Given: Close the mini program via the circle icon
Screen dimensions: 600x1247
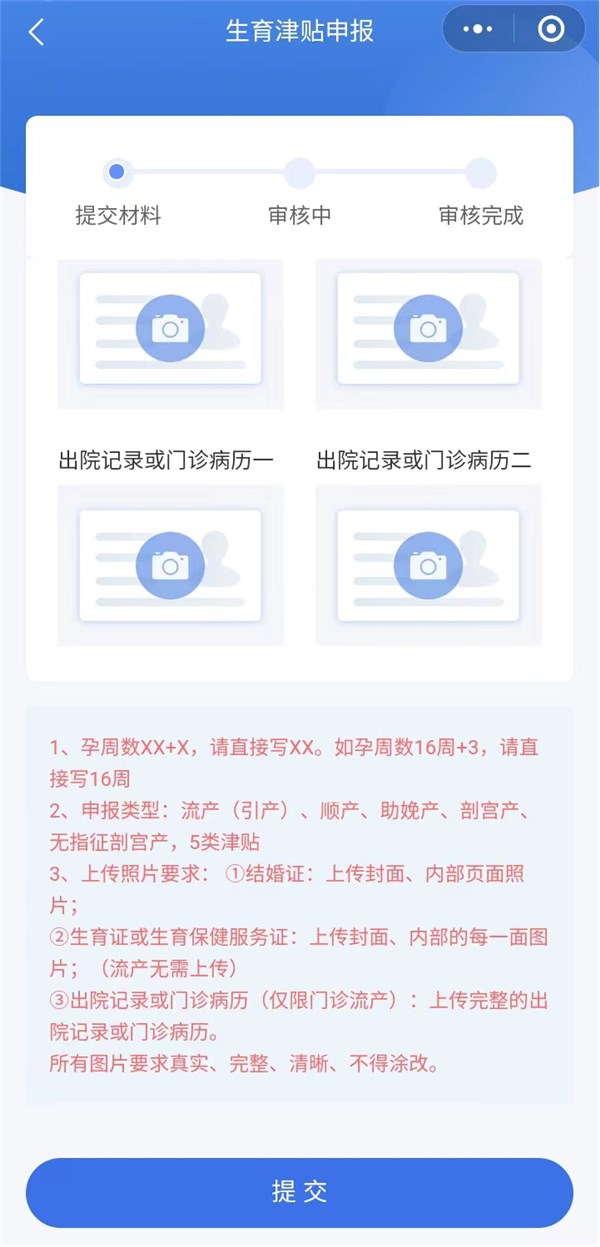Looking at the screenshot, I should pos(551,30).
